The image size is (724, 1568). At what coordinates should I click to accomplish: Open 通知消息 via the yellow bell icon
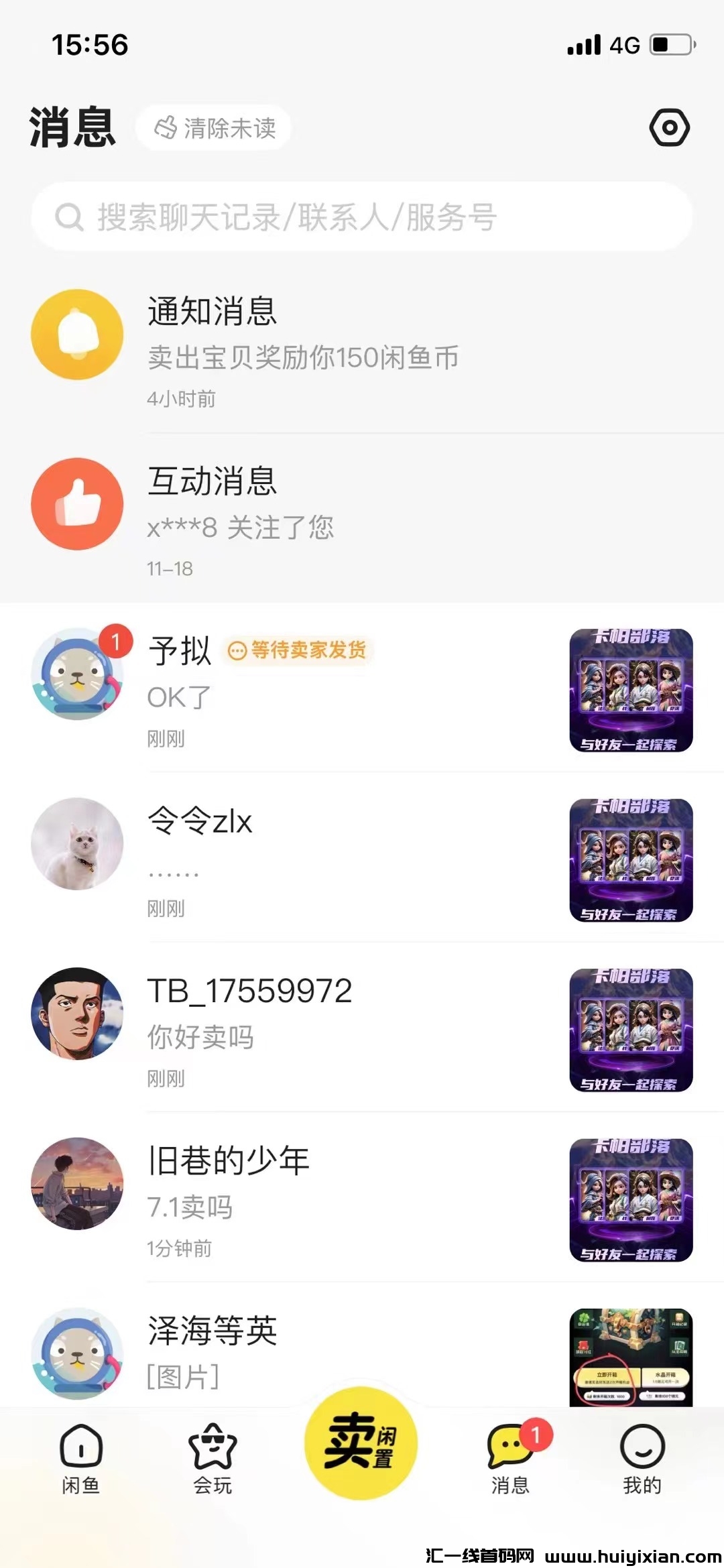pos(76,335)
